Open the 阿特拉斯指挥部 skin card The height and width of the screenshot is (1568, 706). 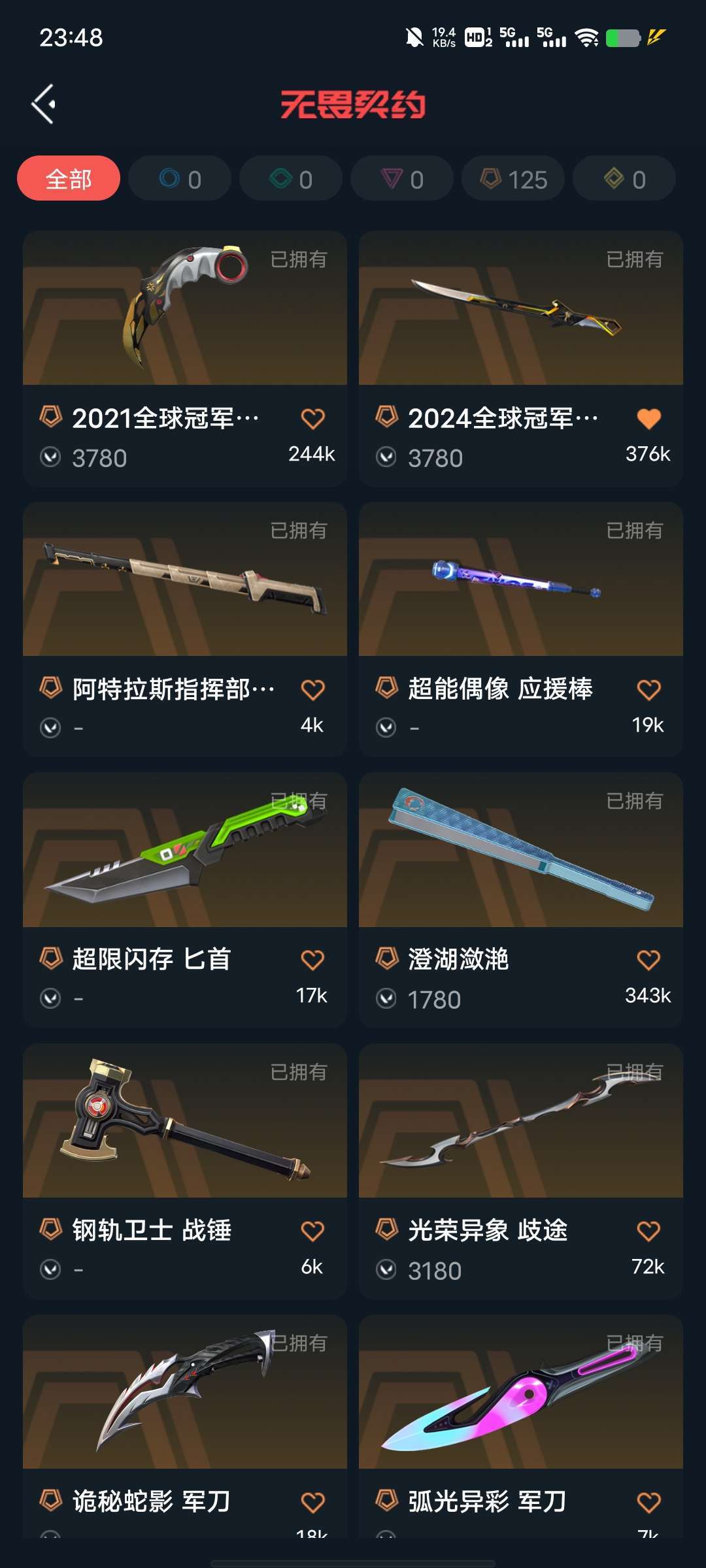185,629
